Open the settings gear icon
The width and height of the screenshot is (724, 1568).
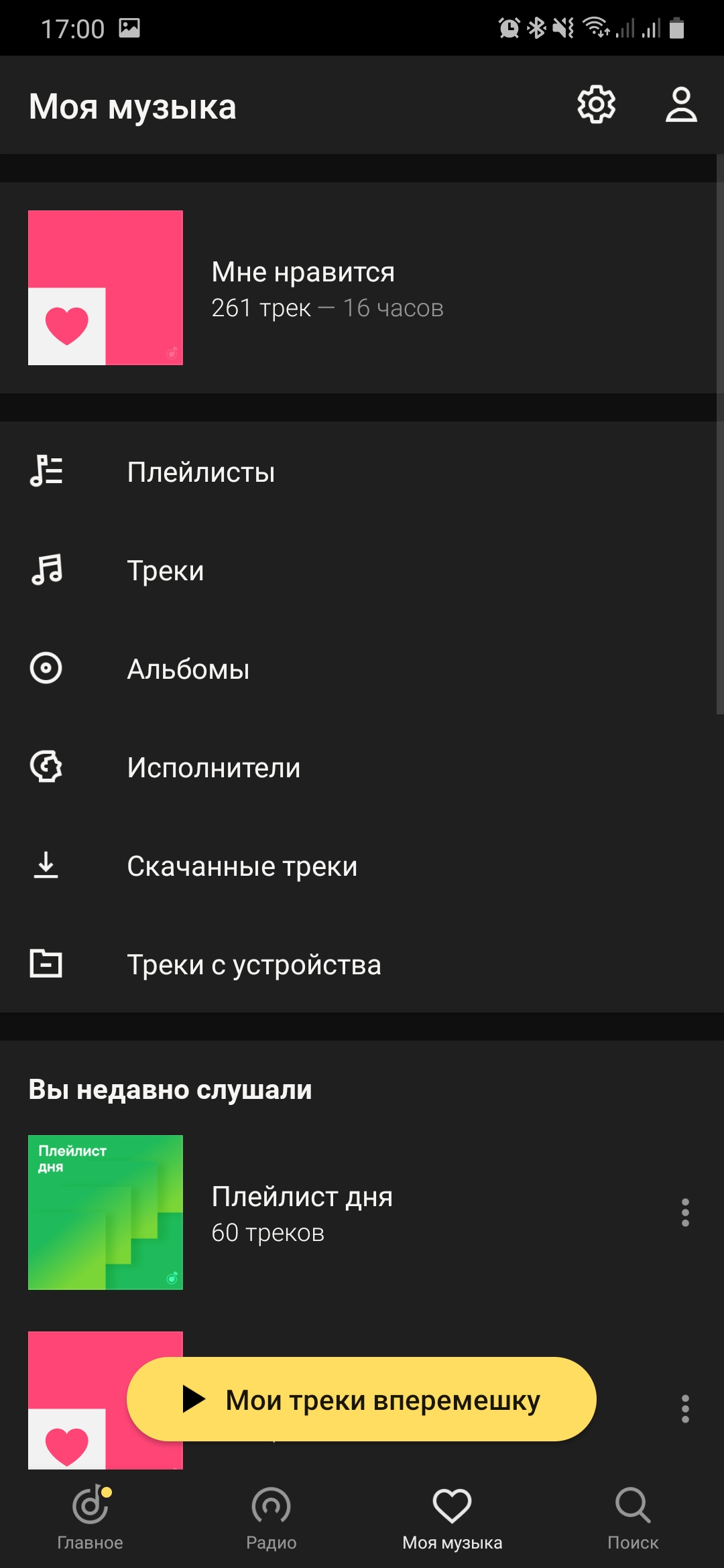coord(596,105)
